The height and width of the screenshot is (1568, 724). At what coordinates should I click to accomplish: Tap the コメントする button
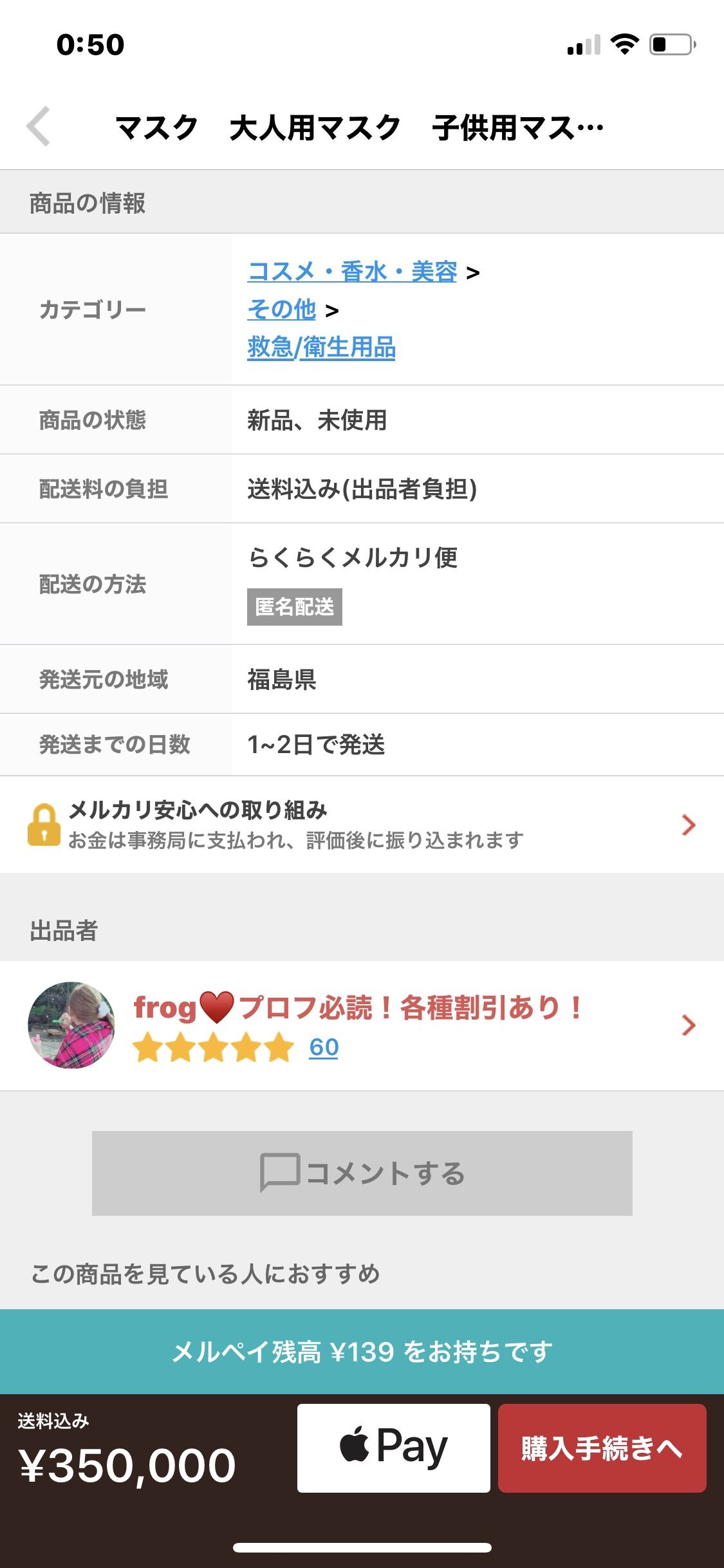pos(362,1173)
